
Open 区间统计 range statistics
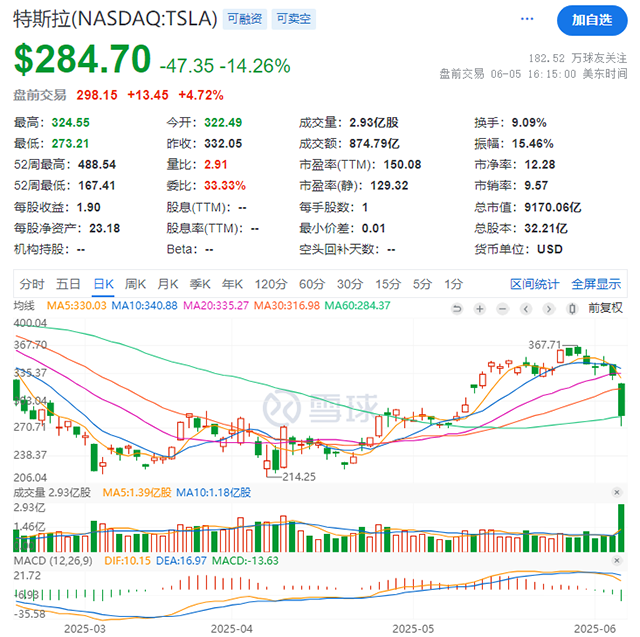click(535, 283)
